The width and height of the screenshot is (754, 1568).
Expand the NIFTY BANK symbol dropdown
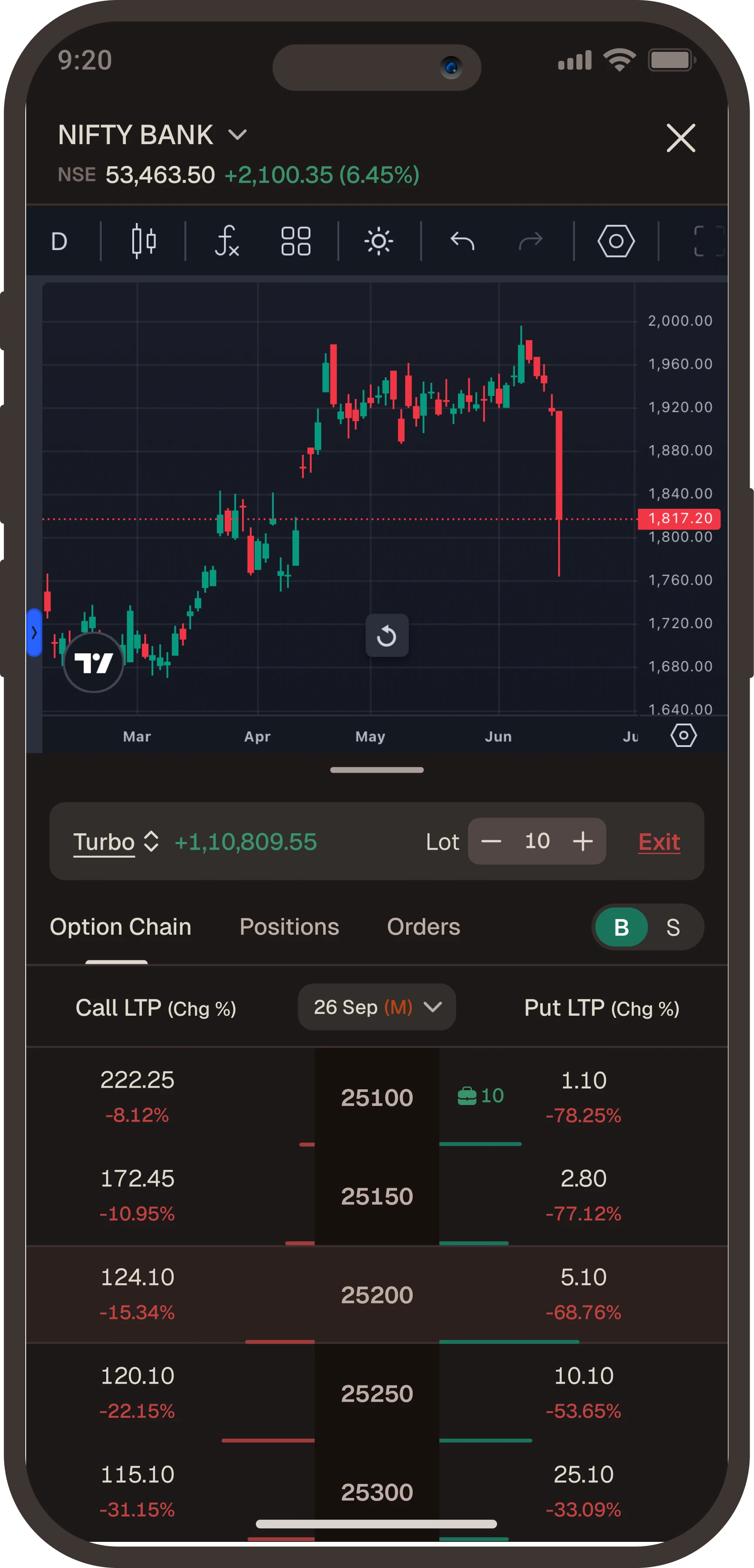coord(237,135)
